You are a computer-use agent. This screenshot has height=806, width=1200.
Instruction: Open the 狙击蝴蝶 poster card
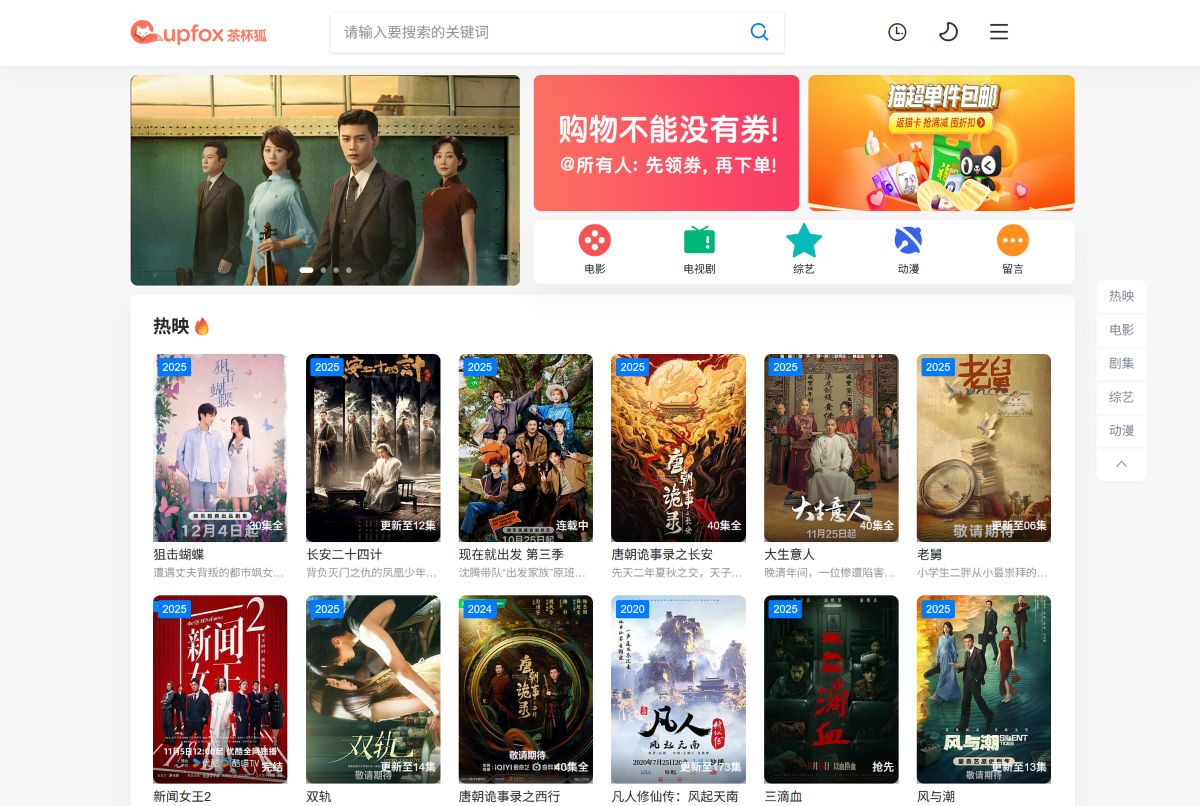point(220,447)
